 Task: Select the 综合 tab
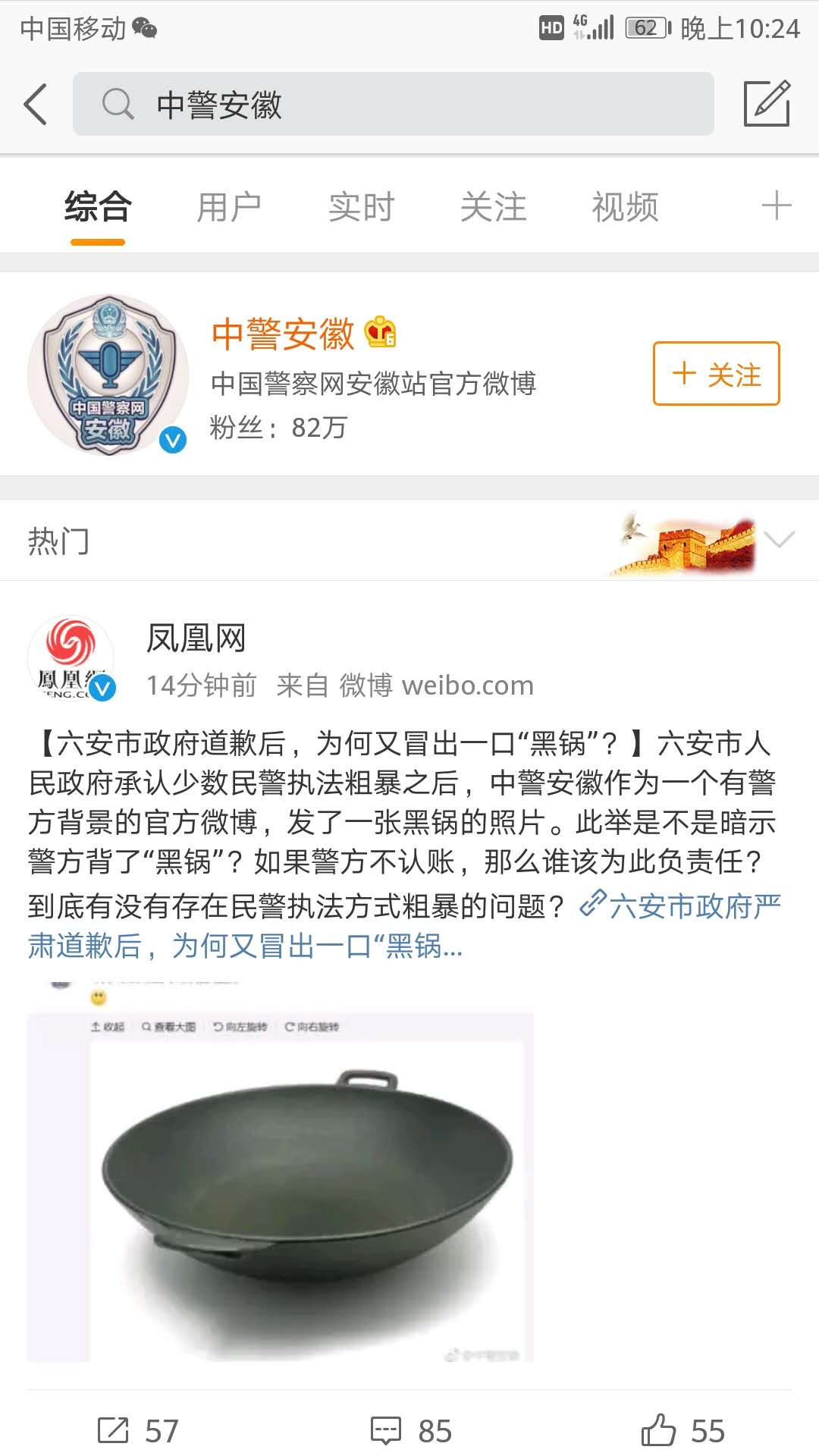[98, 207]
